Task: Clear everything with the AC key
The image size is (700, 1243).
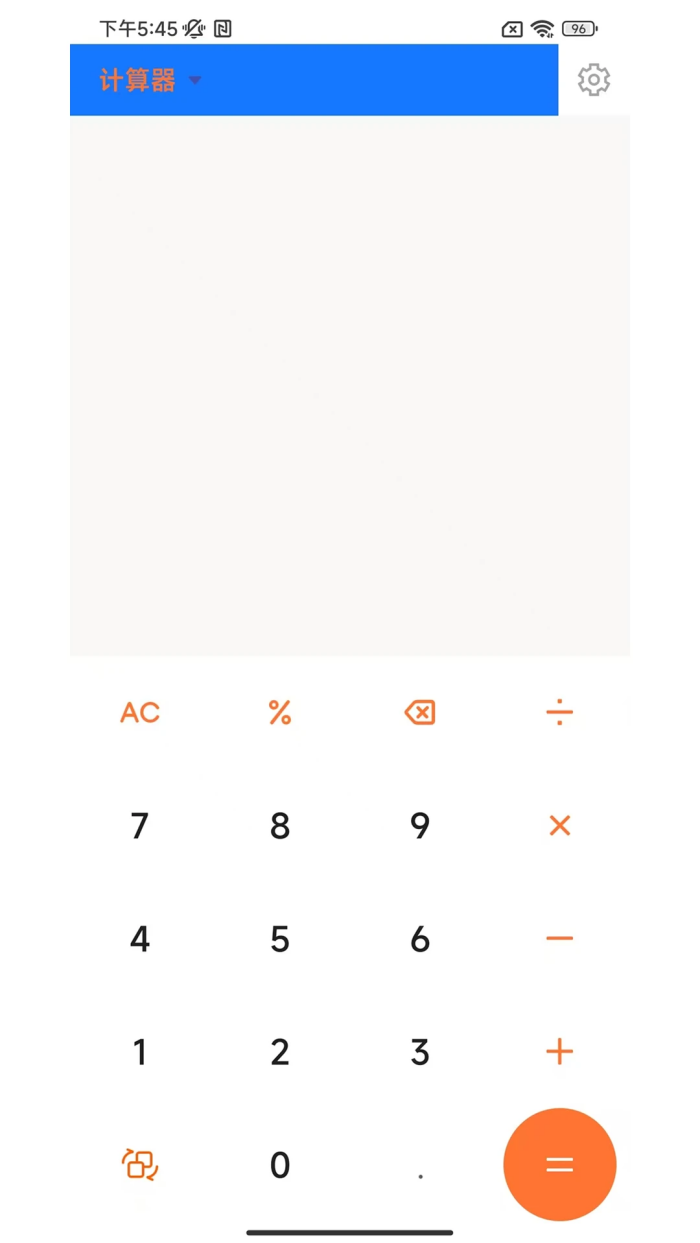Action: [x=140, y=713]
